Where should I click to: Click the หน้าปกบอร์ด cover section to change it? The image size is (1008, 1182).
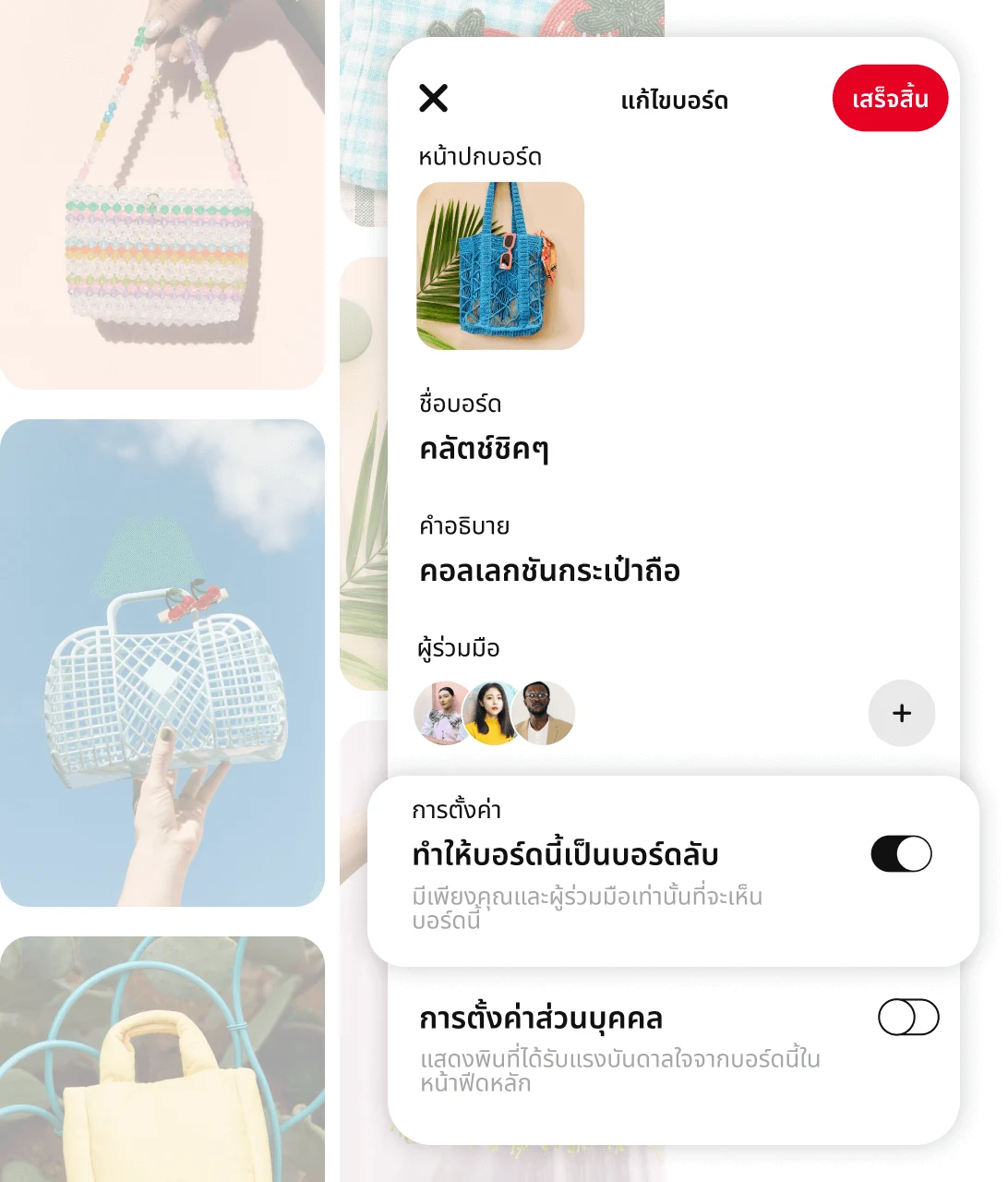click(x=481, y=157)
